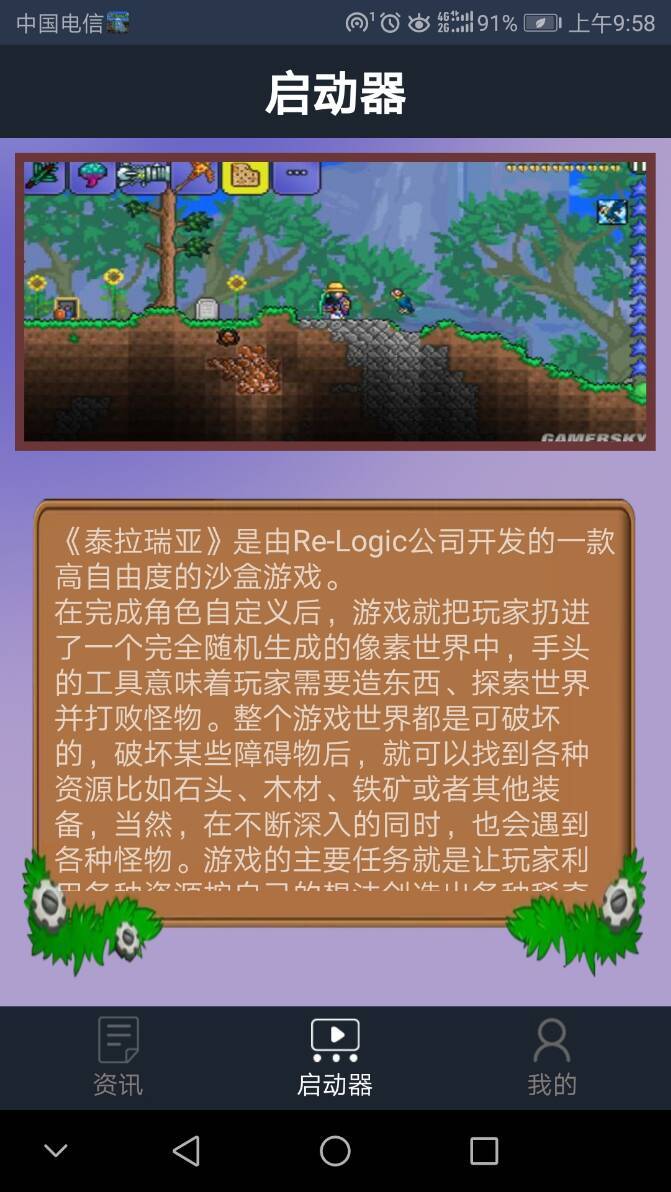Open the 我的 tab
Viewport: 671px width, 1192px height.
(552, 1056)
